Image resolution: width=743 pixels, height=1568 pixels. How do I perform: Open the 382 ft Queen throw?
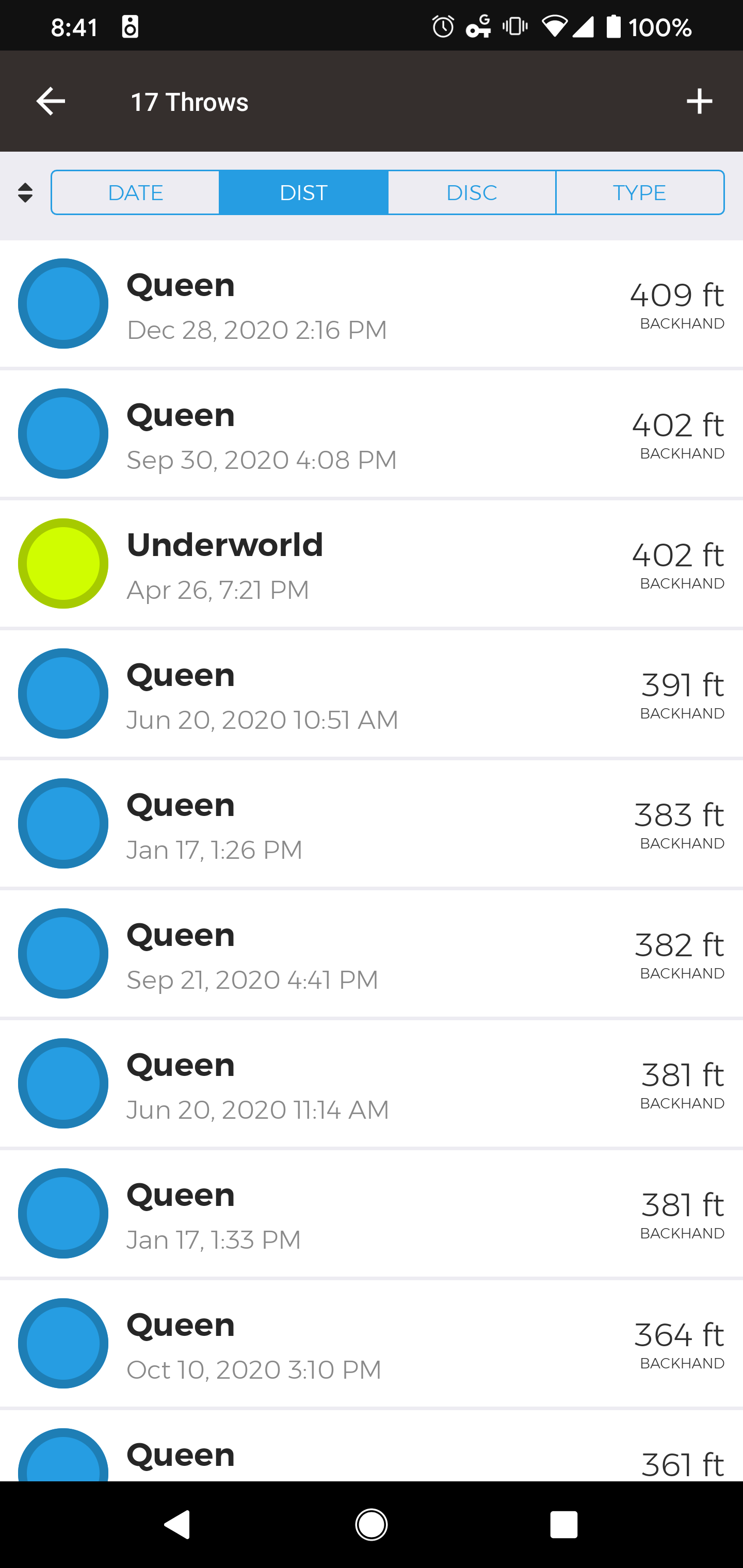pyautogui.click(x=372, y=954)
